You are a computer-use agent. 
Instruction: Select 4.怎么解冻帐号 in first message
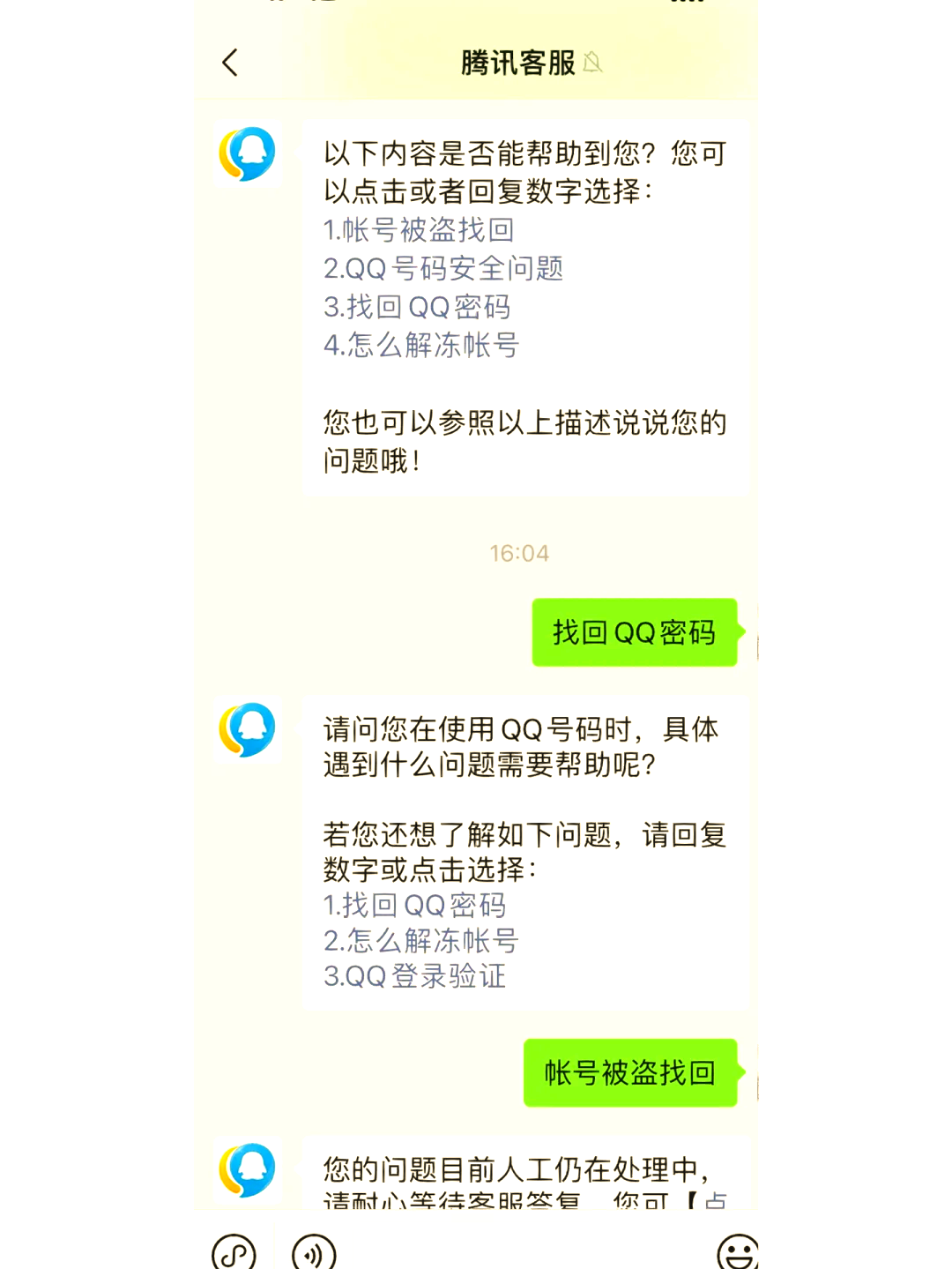[421, 345]
